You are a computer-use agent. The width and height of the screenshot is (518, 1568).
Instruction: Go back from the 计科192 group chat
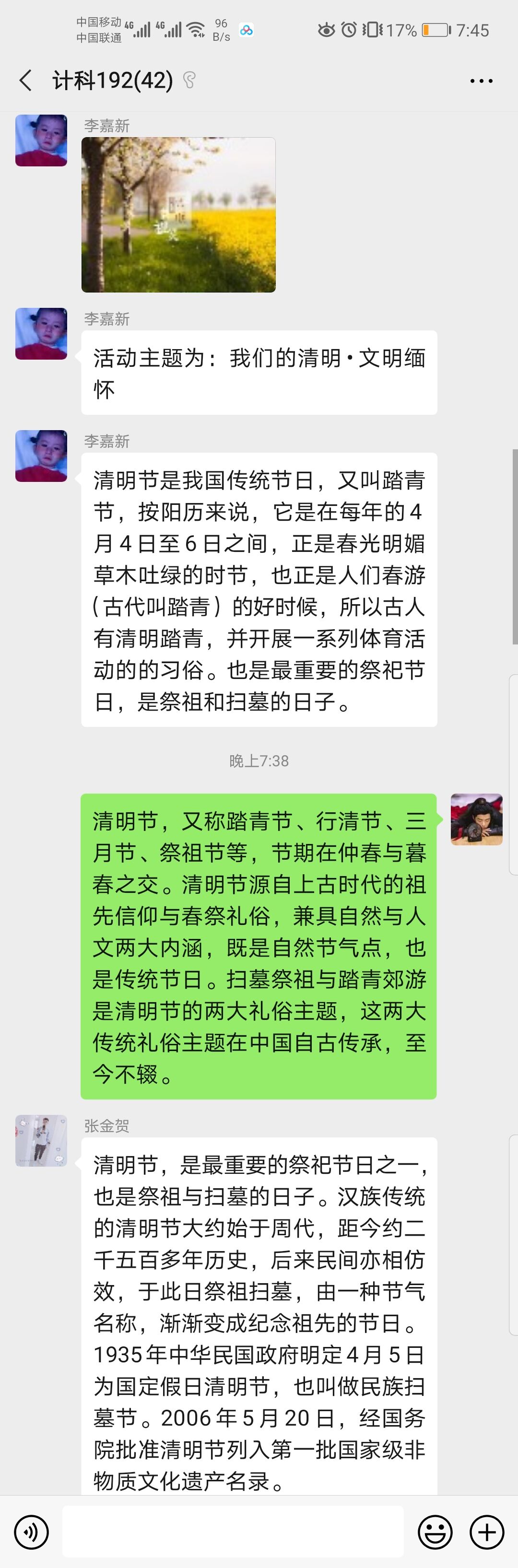[25, 81]
